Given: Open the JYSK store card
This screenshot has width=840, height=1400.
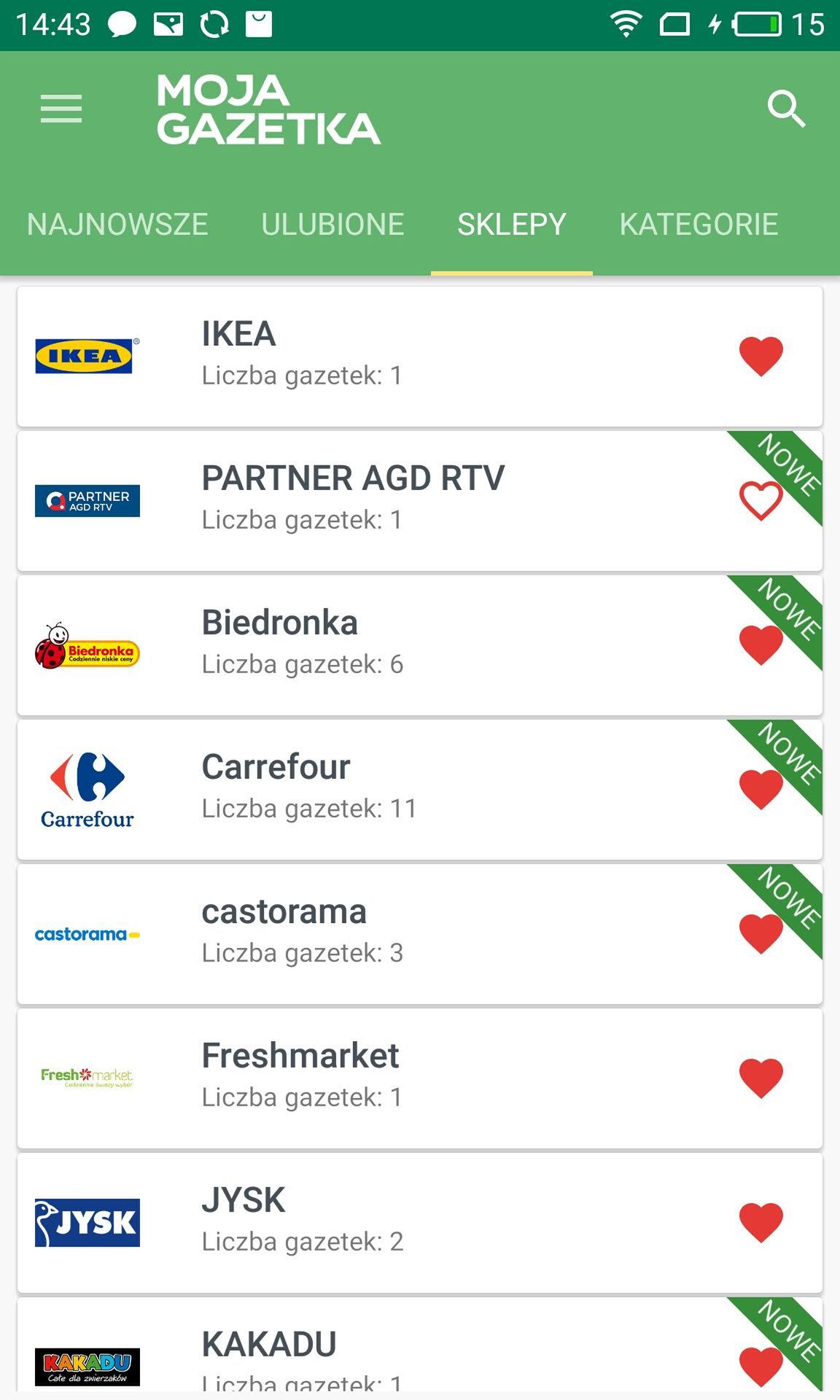Looking at the screenshot, I should click(x=420, y=1223).
